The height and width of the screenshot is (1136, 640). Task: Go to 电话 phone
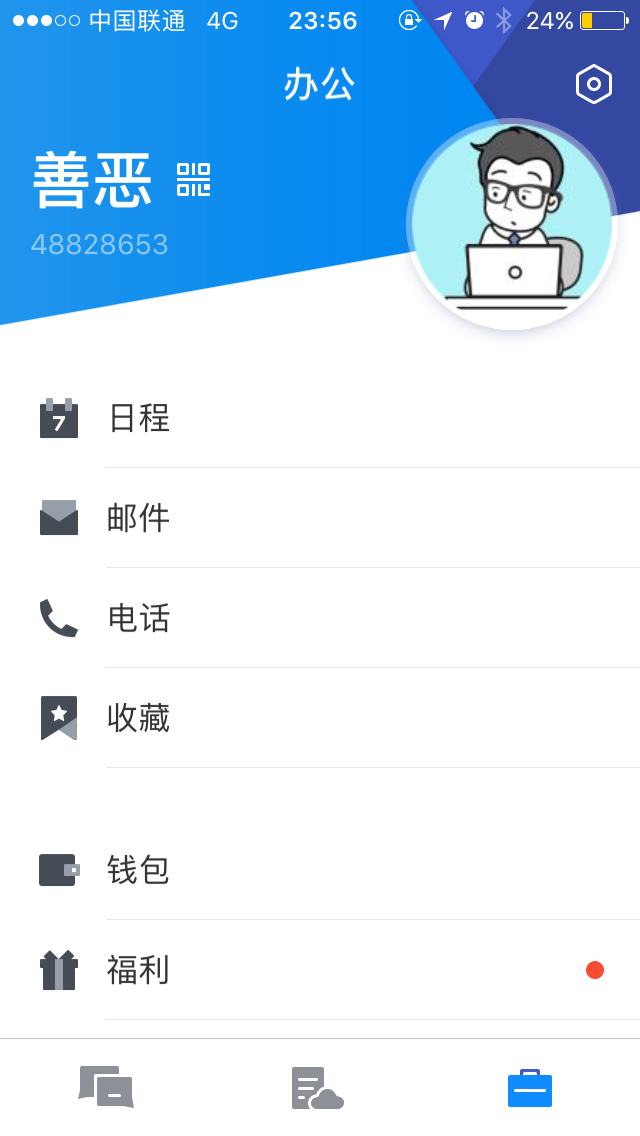pos(320,618)
